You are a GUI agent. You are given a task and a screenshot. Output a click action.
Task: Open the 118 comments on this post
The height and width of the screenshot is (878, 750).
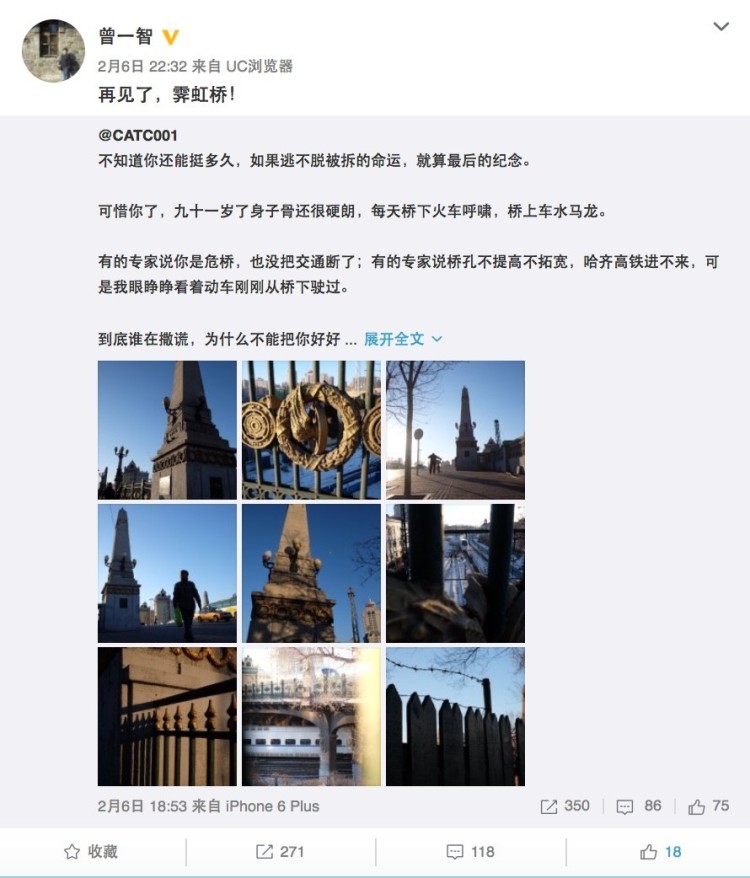[470, 851]
